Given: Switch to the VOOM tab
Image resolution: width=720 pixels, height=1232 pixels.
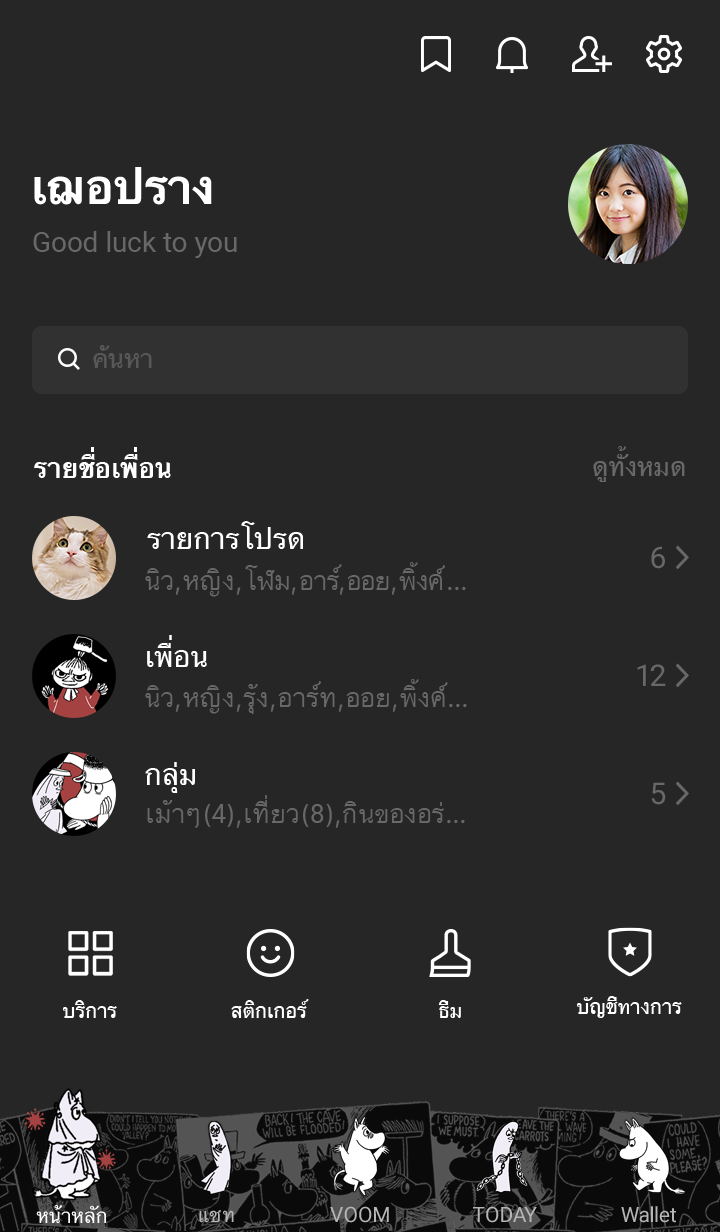Looking at the screenshot, I should pos(360,1170).
